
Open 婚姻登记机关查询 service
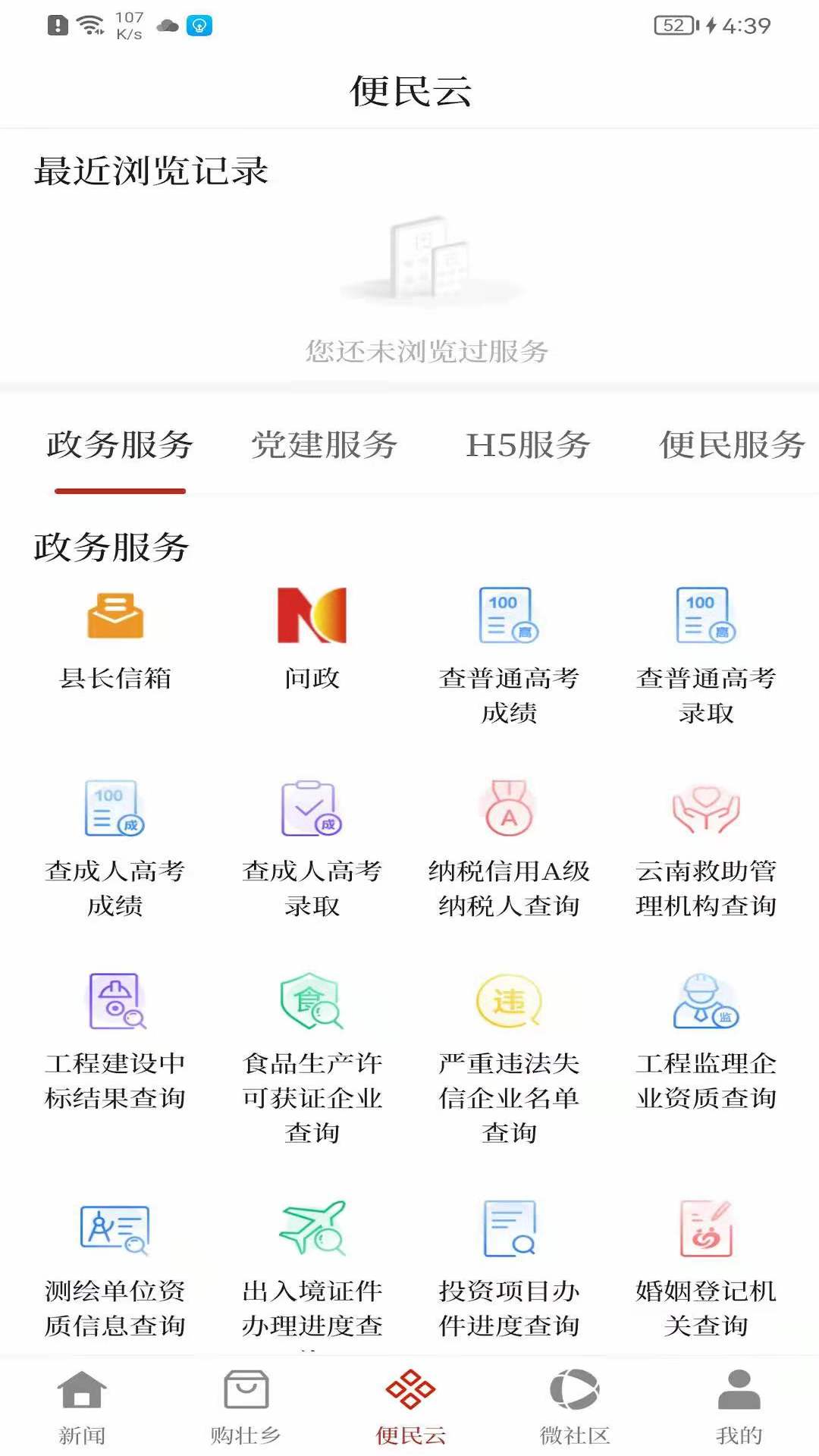point(704,1259)
